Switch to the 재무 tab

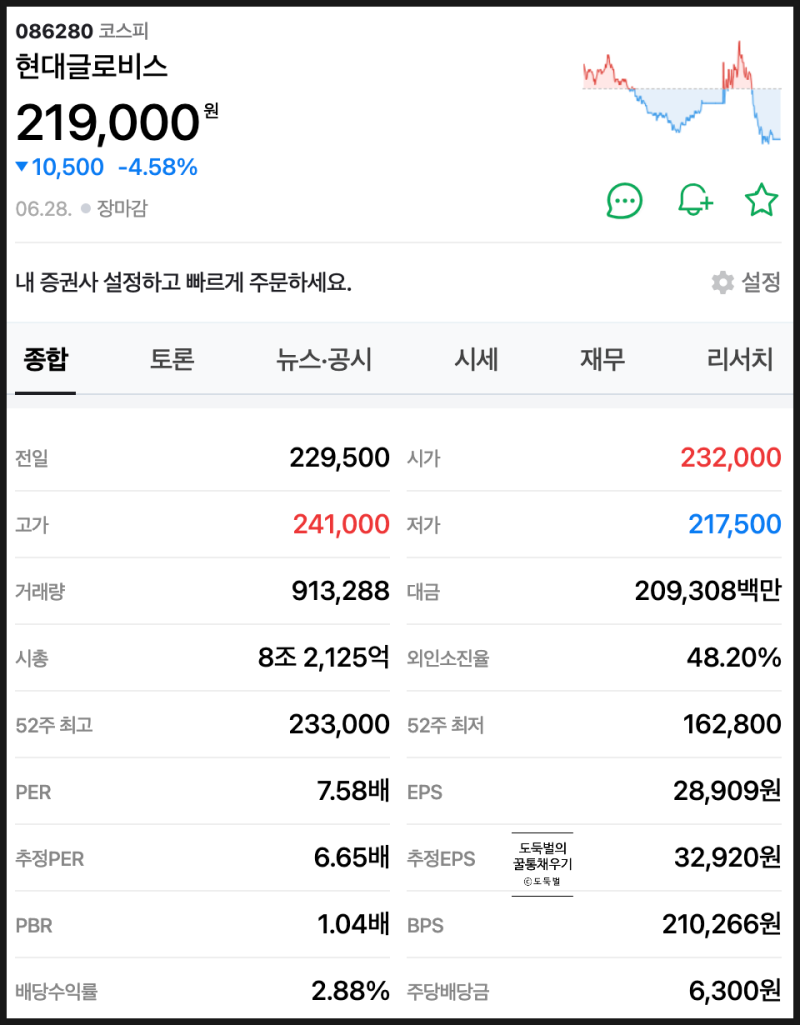pos(604,359)
